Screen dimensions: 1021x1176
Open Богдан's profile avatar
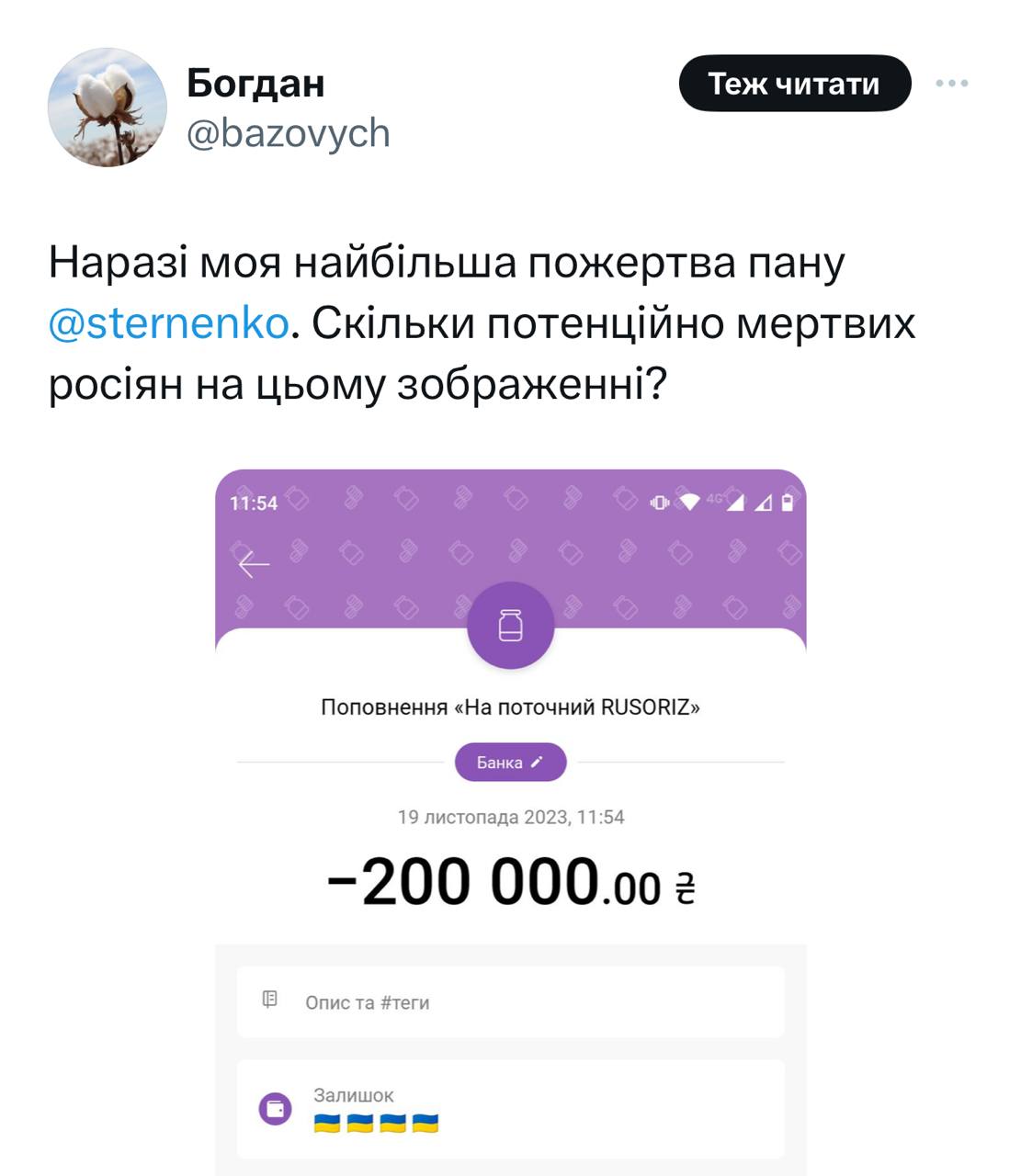pos(108,107)
